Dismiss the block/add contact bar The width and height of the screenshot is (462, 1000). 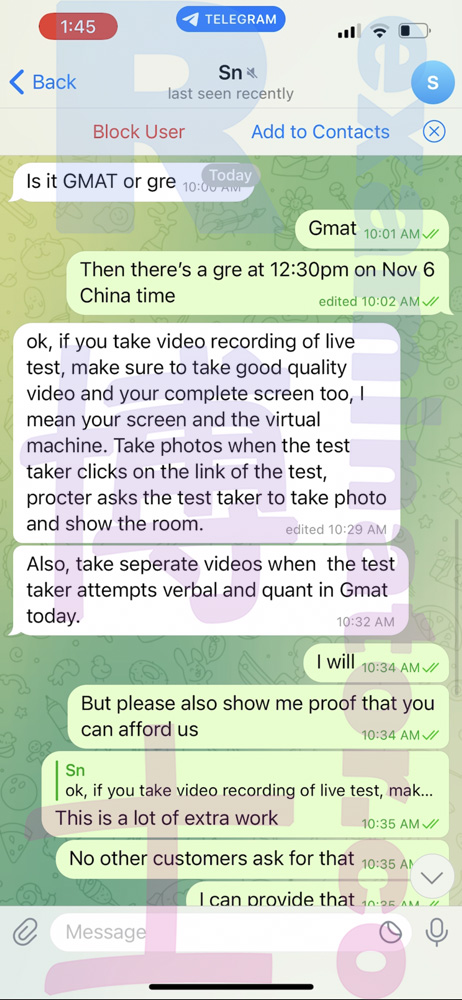434,132
